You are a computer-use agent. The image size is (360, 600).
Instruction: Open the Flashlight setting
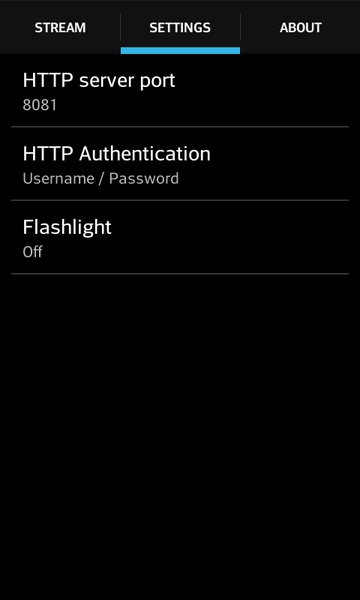pos(180,237)
